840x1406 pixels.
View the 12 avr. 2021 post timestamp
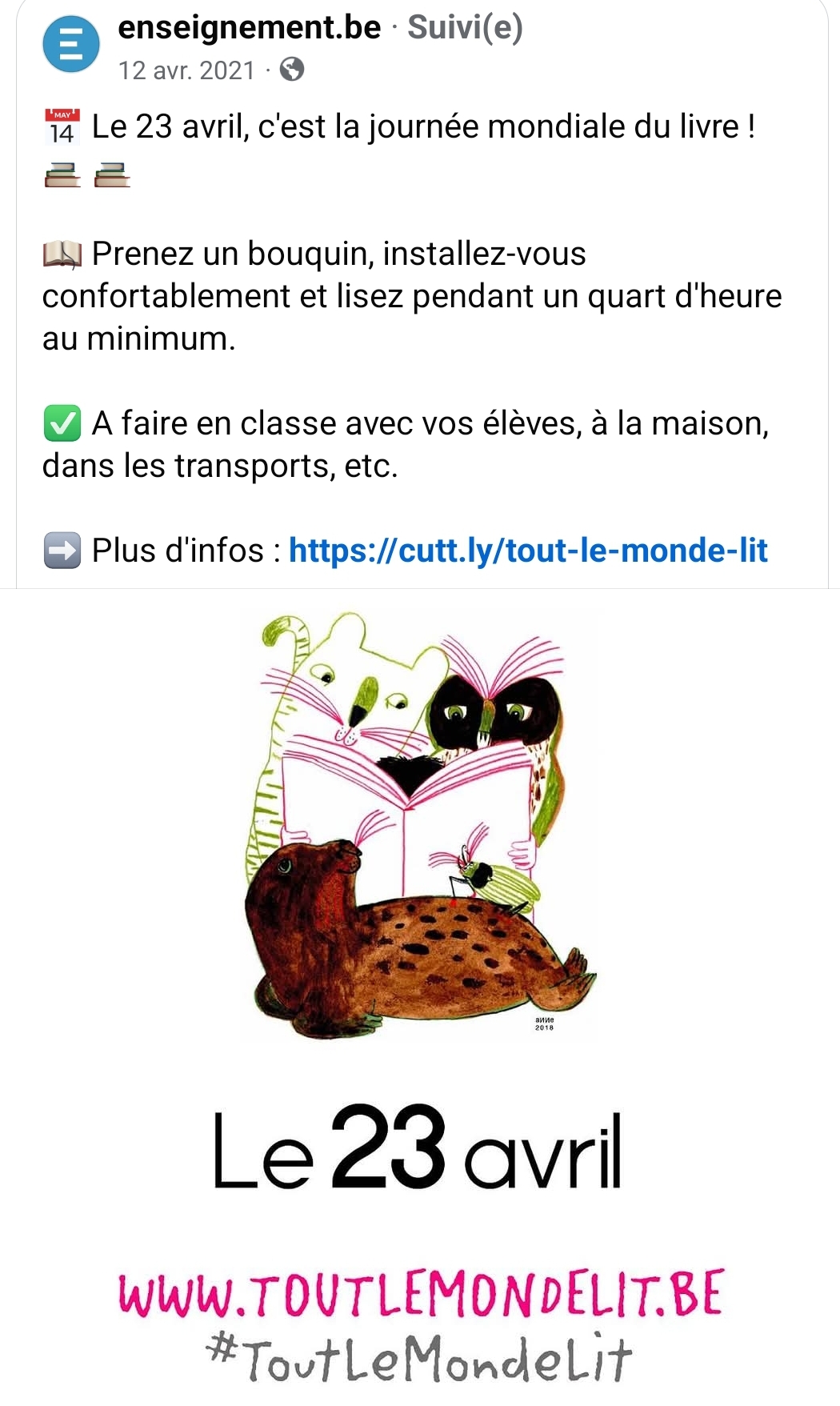[186, 70]
